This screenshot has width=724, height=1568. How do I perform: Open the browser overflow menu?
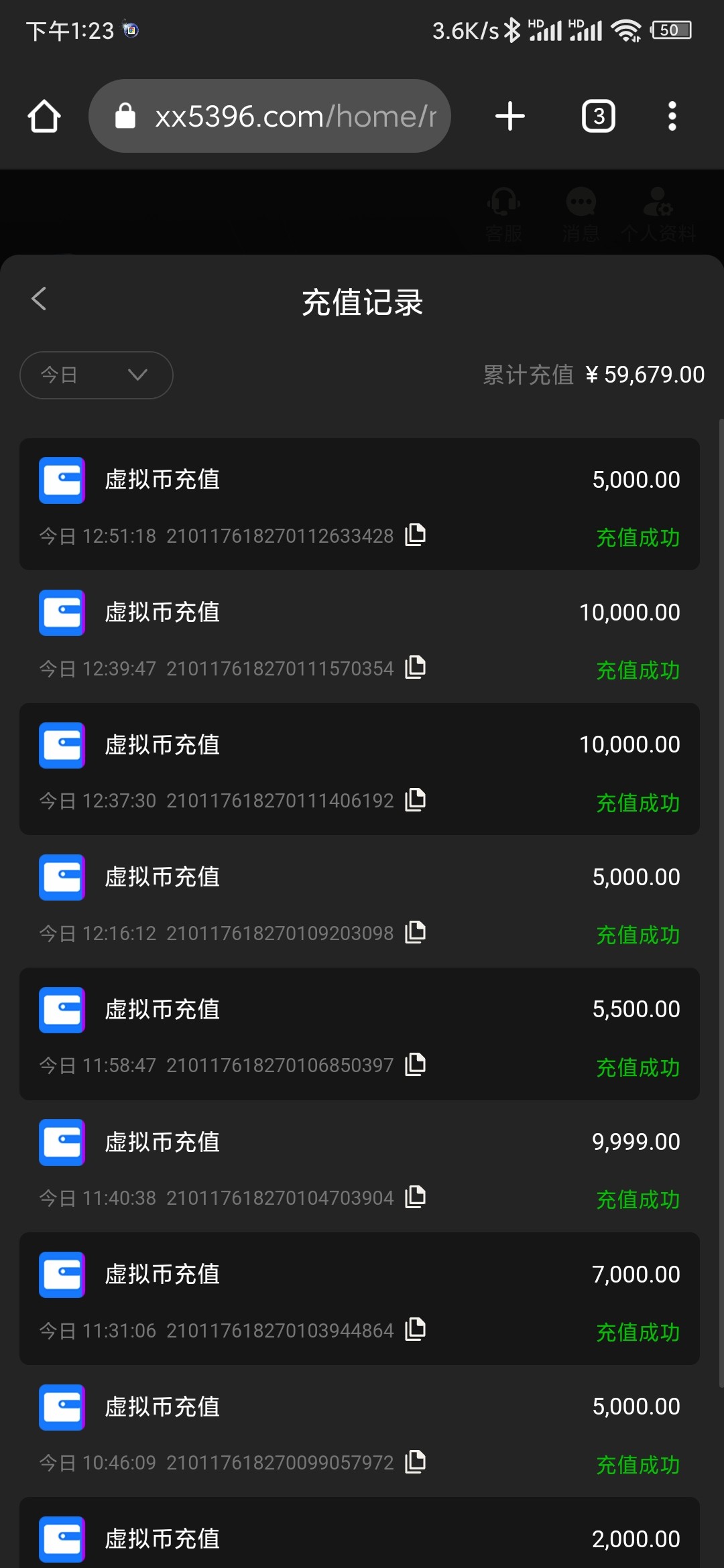pos(672,116)
